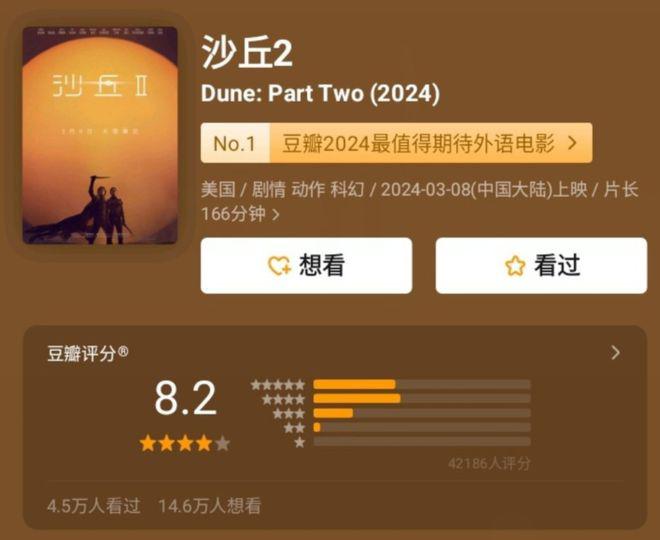Open the No.1 豆瓣2024最值得期待外语电影 ranking
Viewport: 660px width, 540px height.
(x=396, y=143)
